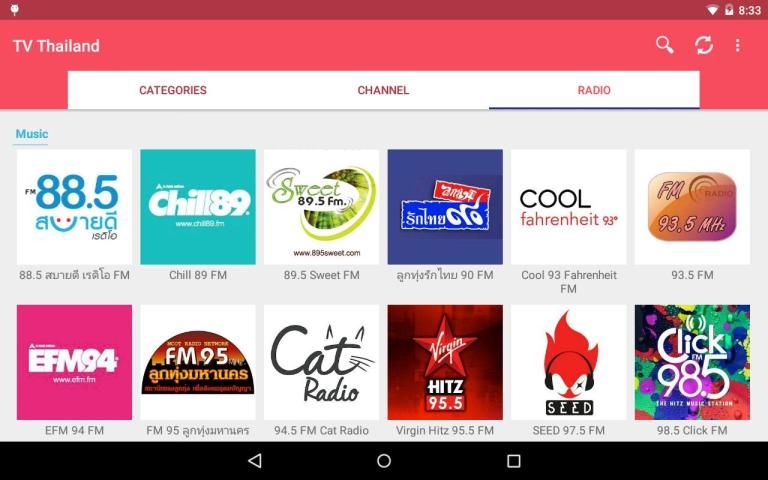Select SEED 97.5 FM station
768x480 pixels.
(x=568, y=363)
